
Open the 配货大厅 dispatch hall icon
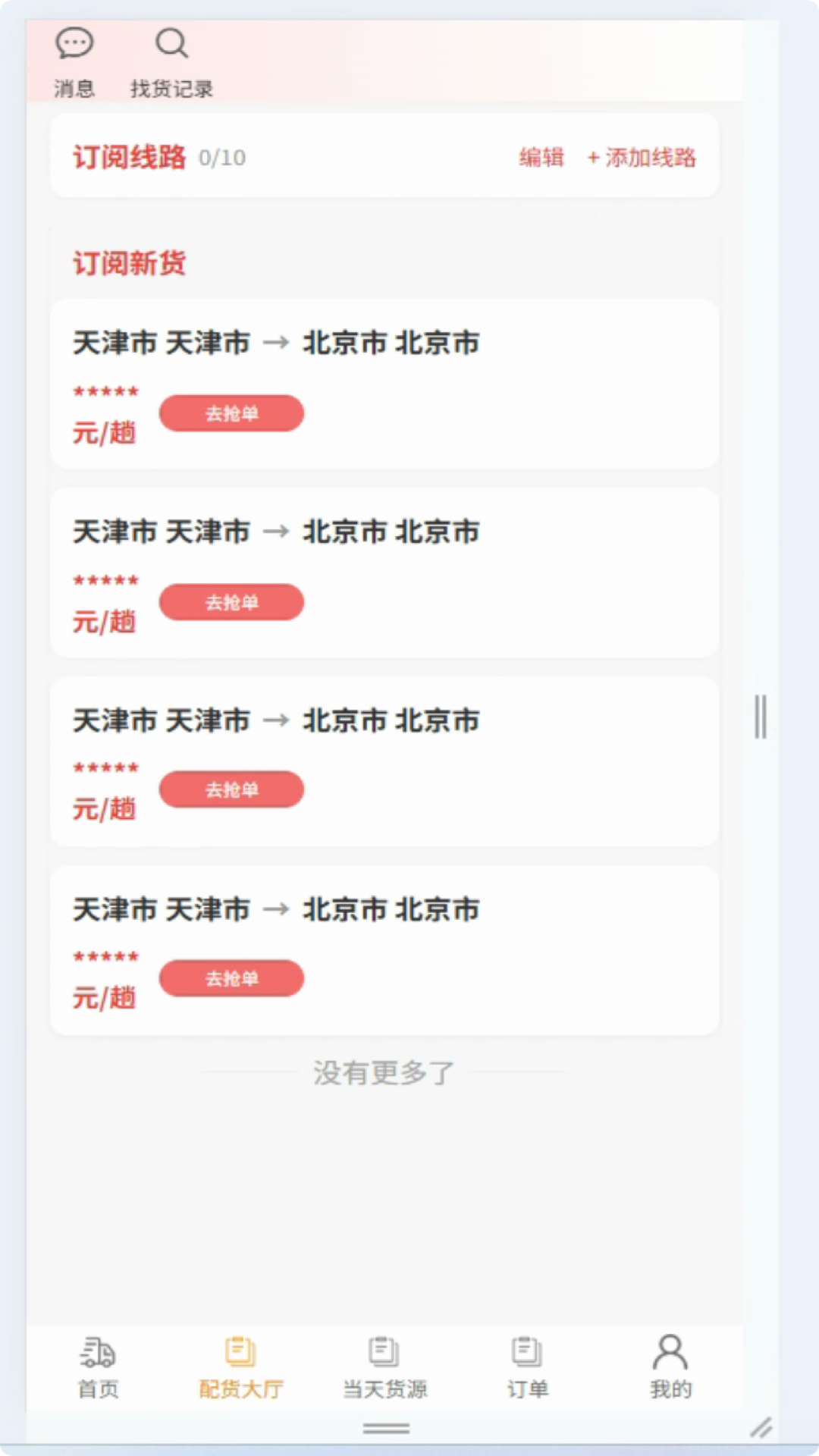[240, 1351]
